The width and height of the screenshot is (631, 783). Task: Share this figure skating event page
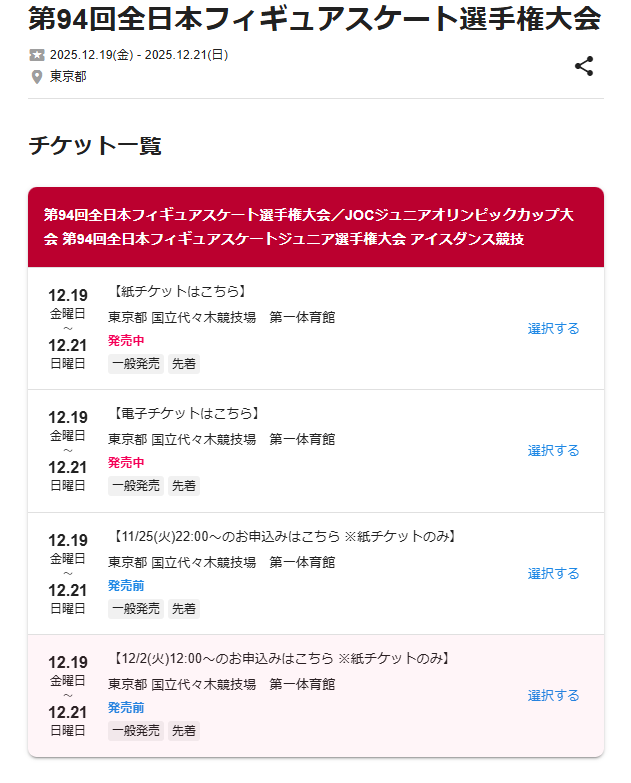tap(584, 67)
